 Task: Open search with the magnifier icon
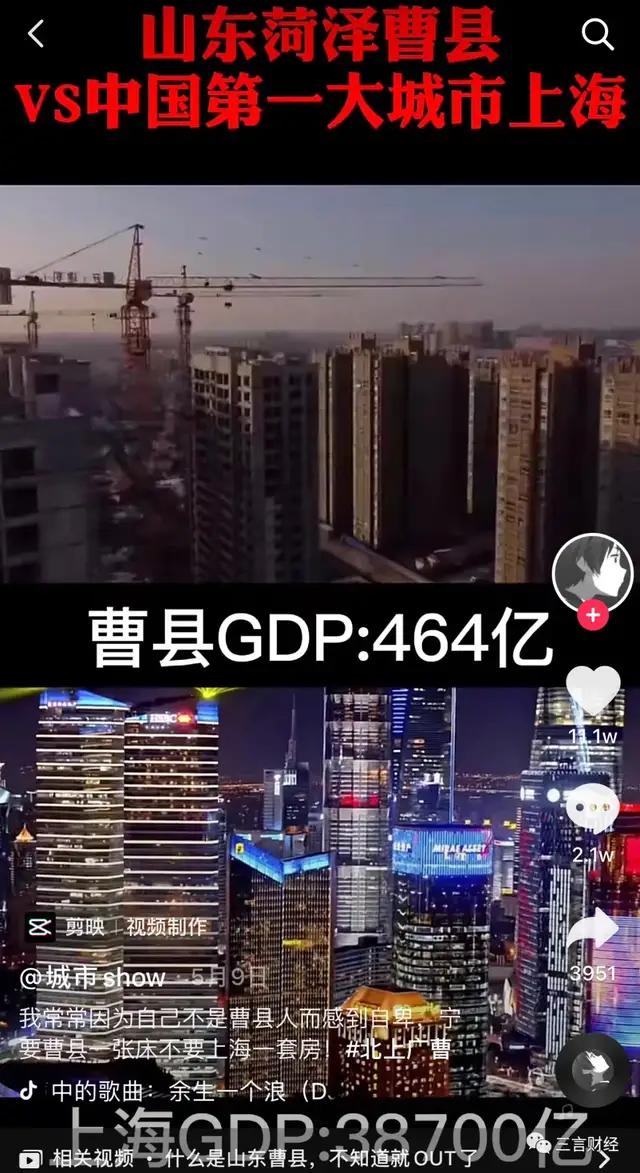tap(597, 35)
